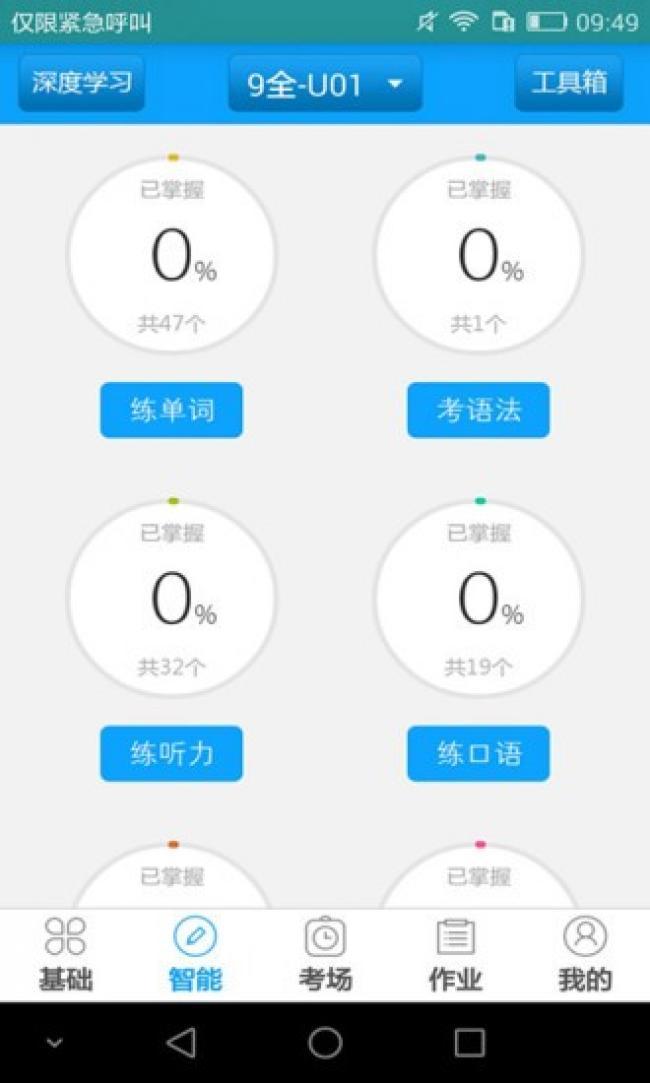Select the 智能 tab
The height and width of the screenshot is (1083, 650).
tap(195, 954)
